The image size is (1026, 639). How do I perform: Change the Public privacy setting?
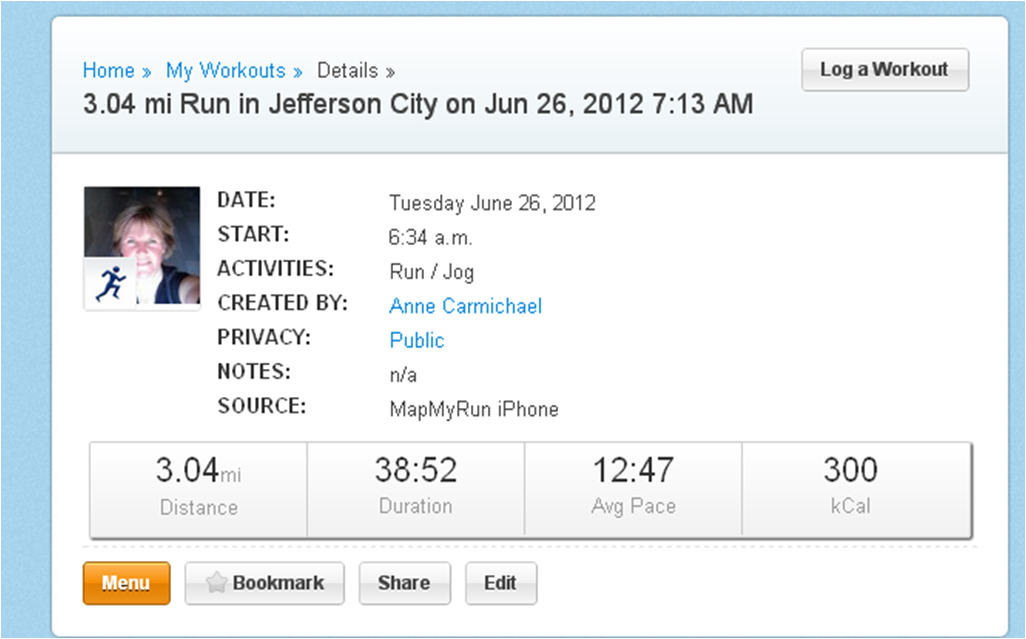[416, 340]
